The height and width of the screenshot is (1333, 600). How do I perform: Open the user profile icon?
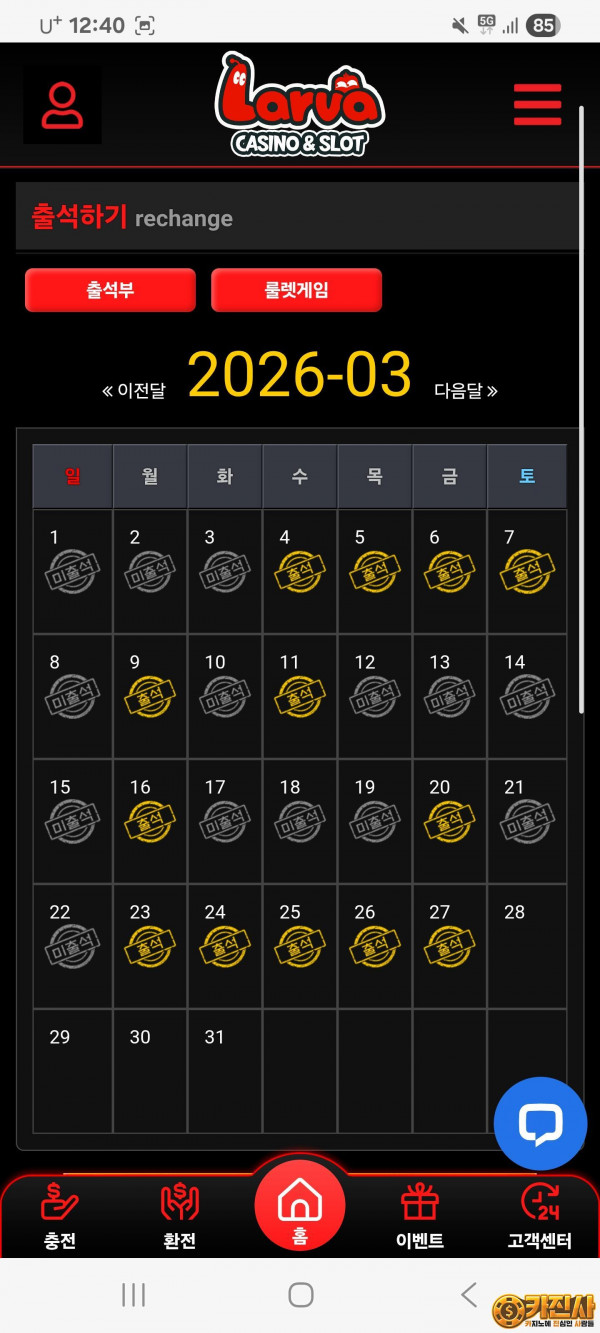coord(62,105)
